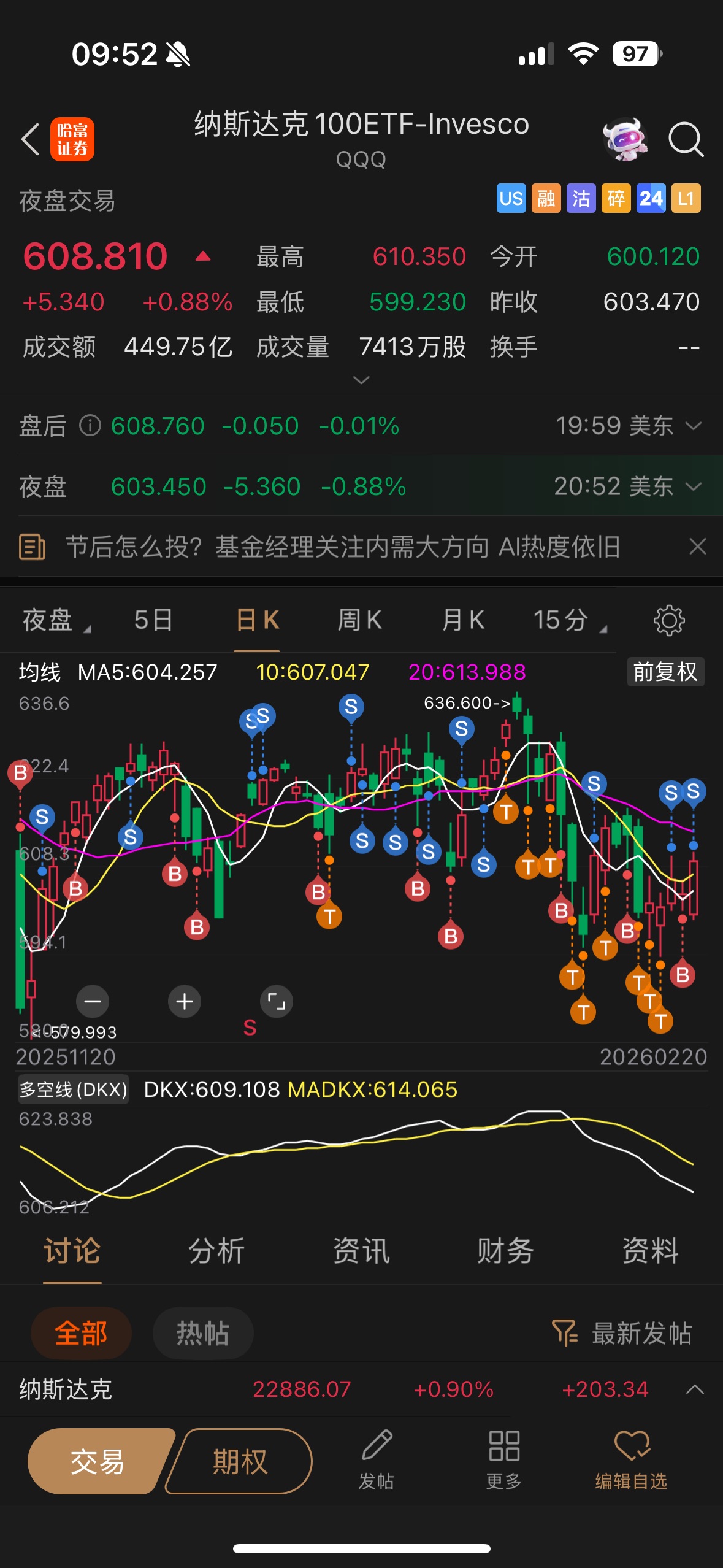Expand chart to full screen
This screenshot has height=1568, width=723.
[x=277, y=1002]
